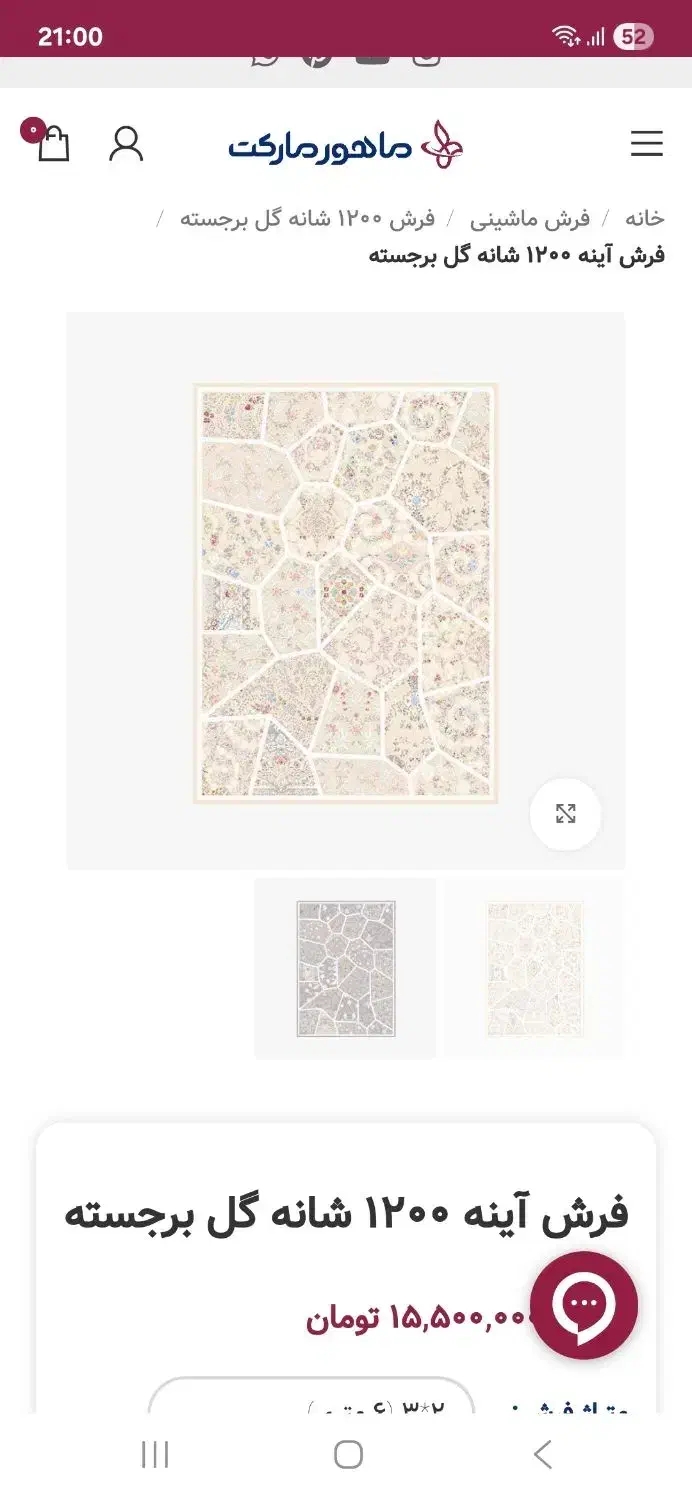Expand product image to fullscreen
The width and height of the screenshot is (692, 1500).
565,814
